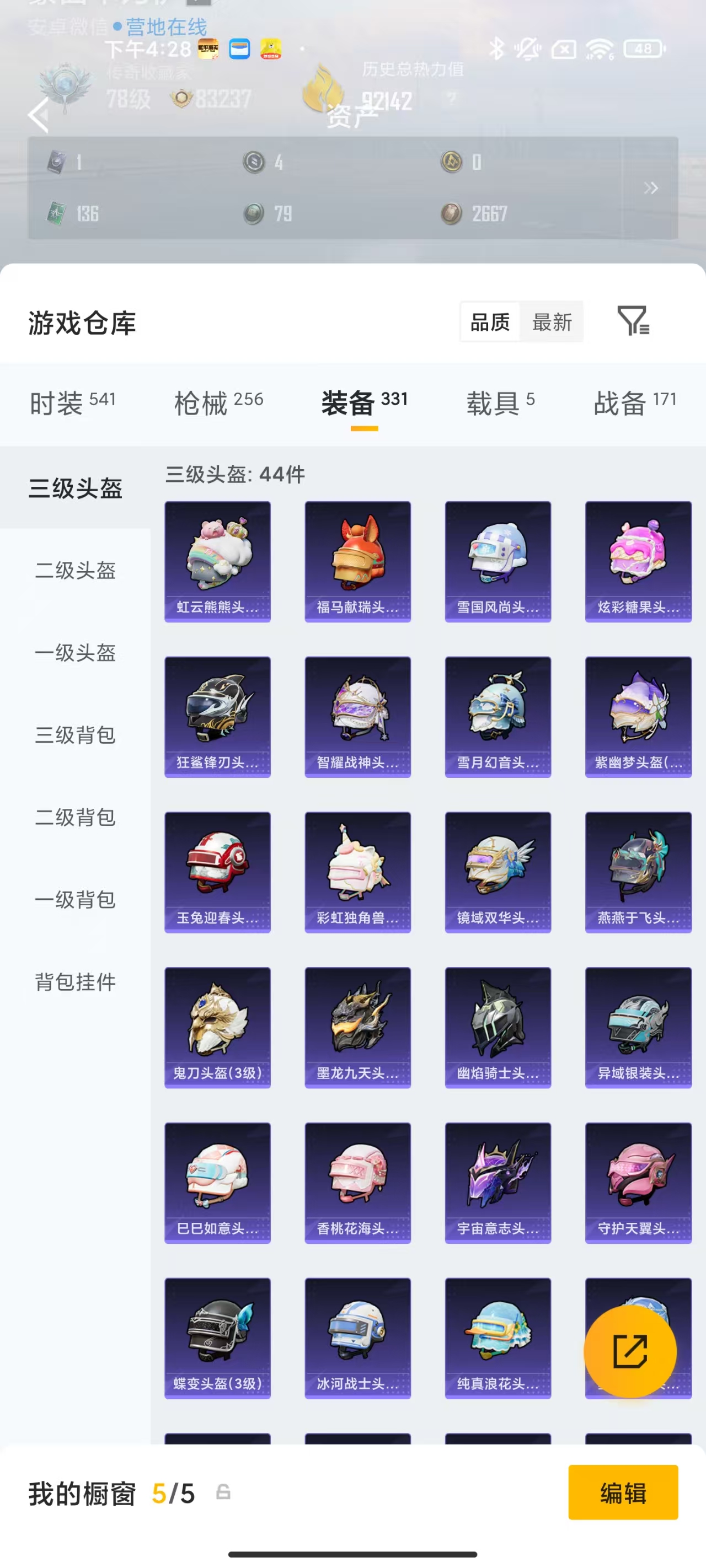Switch to the 枪械 tab

[x=218, y=402]
